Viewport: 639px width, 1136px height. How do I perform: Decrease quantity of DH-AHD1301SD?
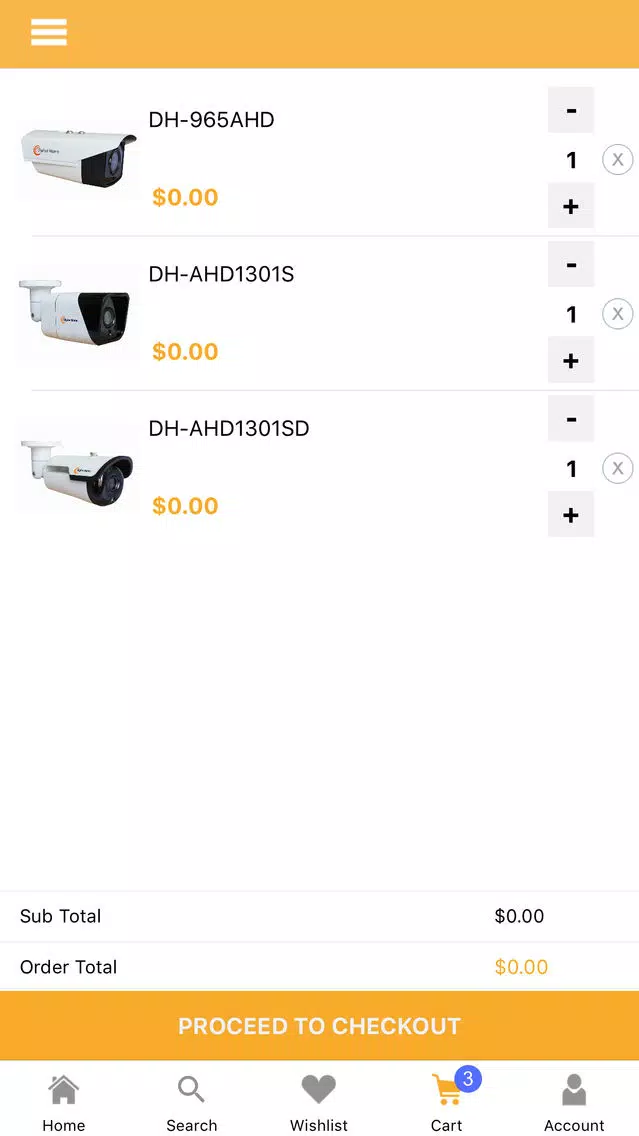(x=571, y=419)
